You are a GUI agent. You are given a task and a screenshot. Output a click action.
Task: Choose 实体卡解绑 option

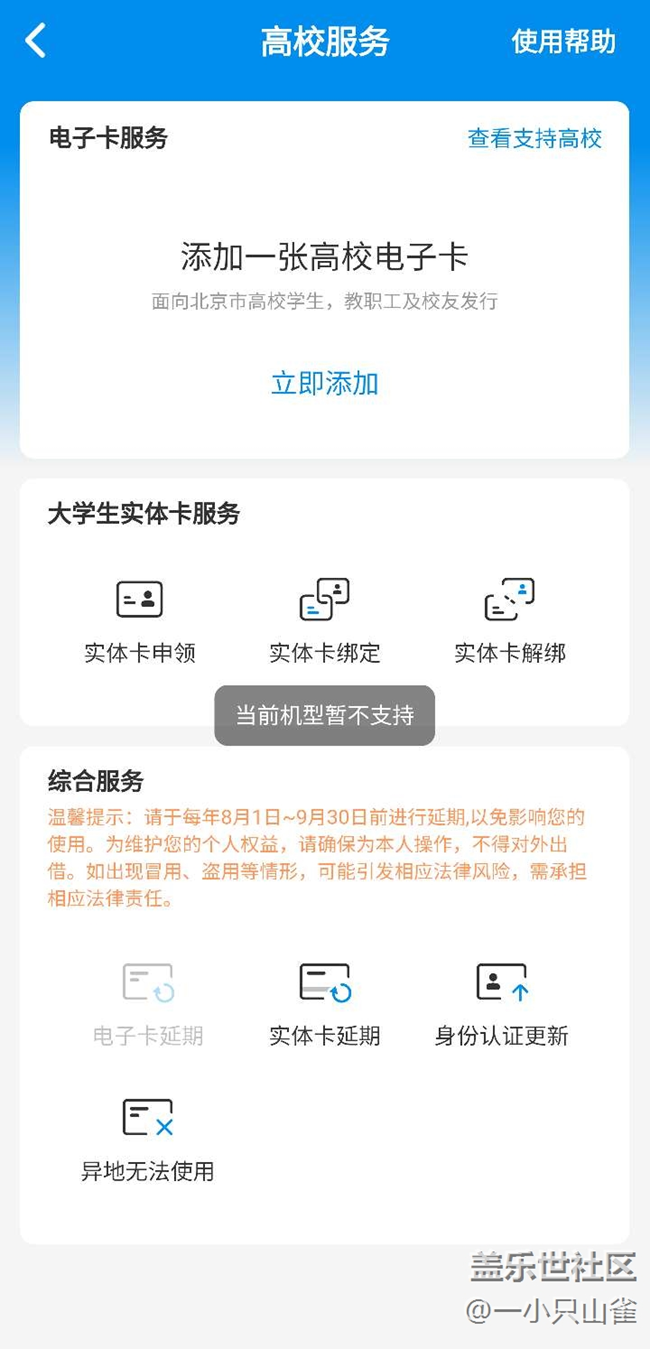[x=509, y=621]
